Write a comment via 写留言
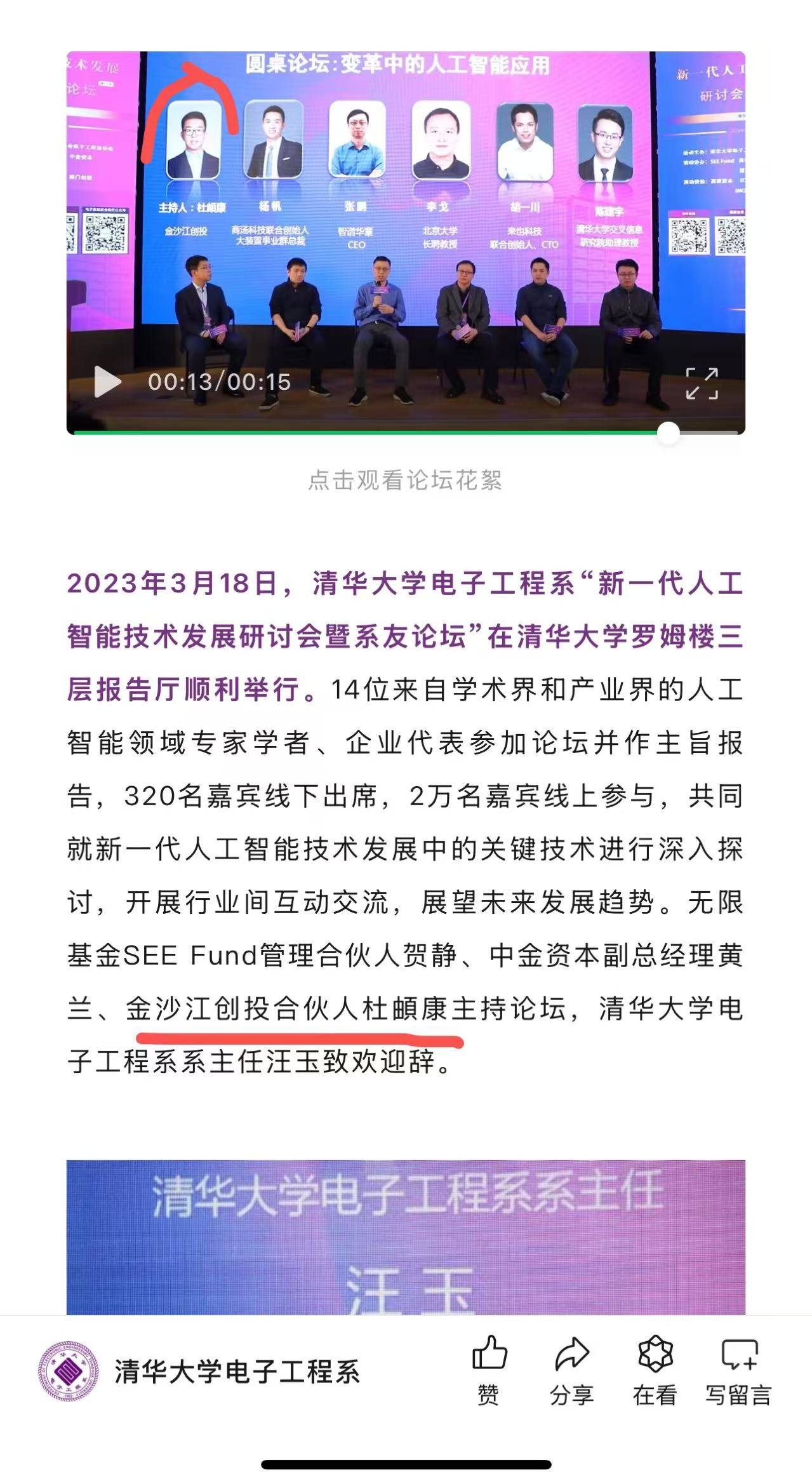Screen dimensions: 812x1472 click(x=738, y=1368)
